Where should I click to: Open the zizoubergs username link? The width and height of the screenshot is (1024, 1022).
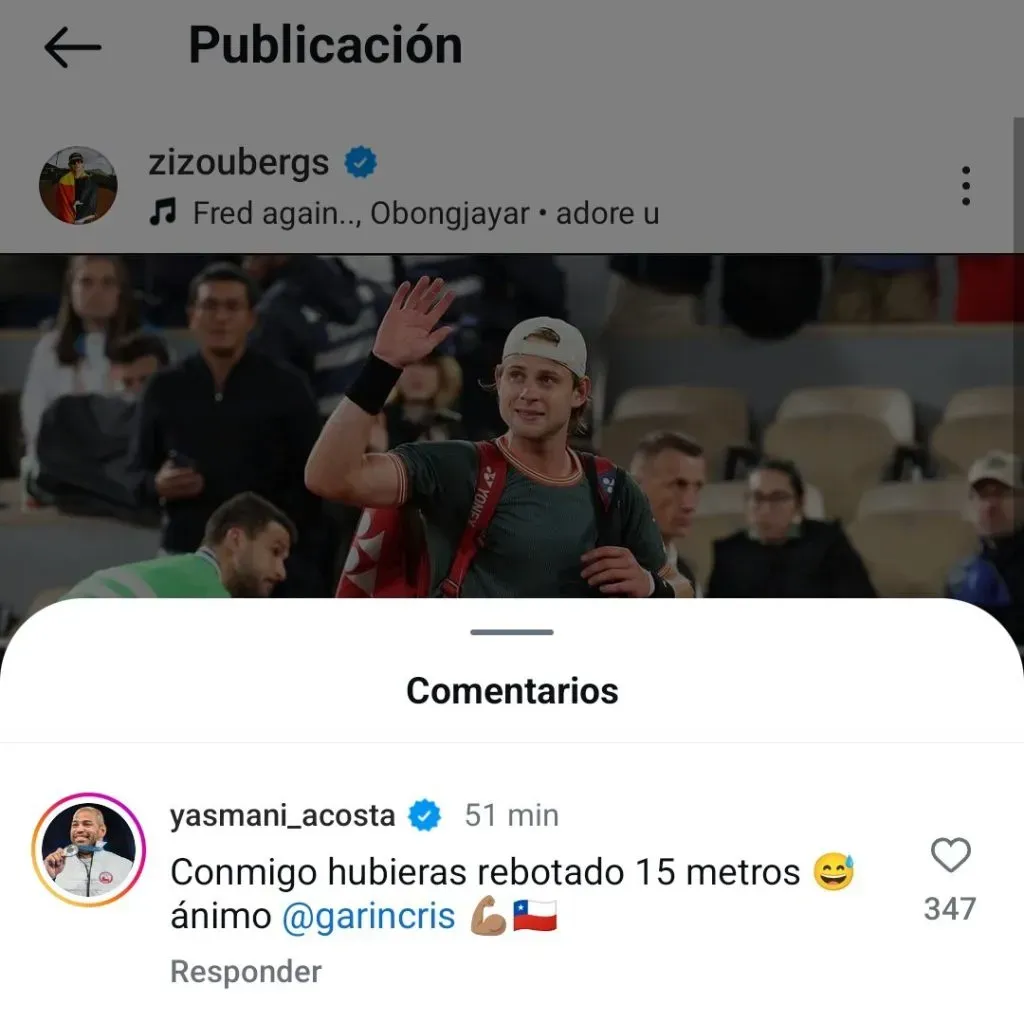(x=238, y=162)
